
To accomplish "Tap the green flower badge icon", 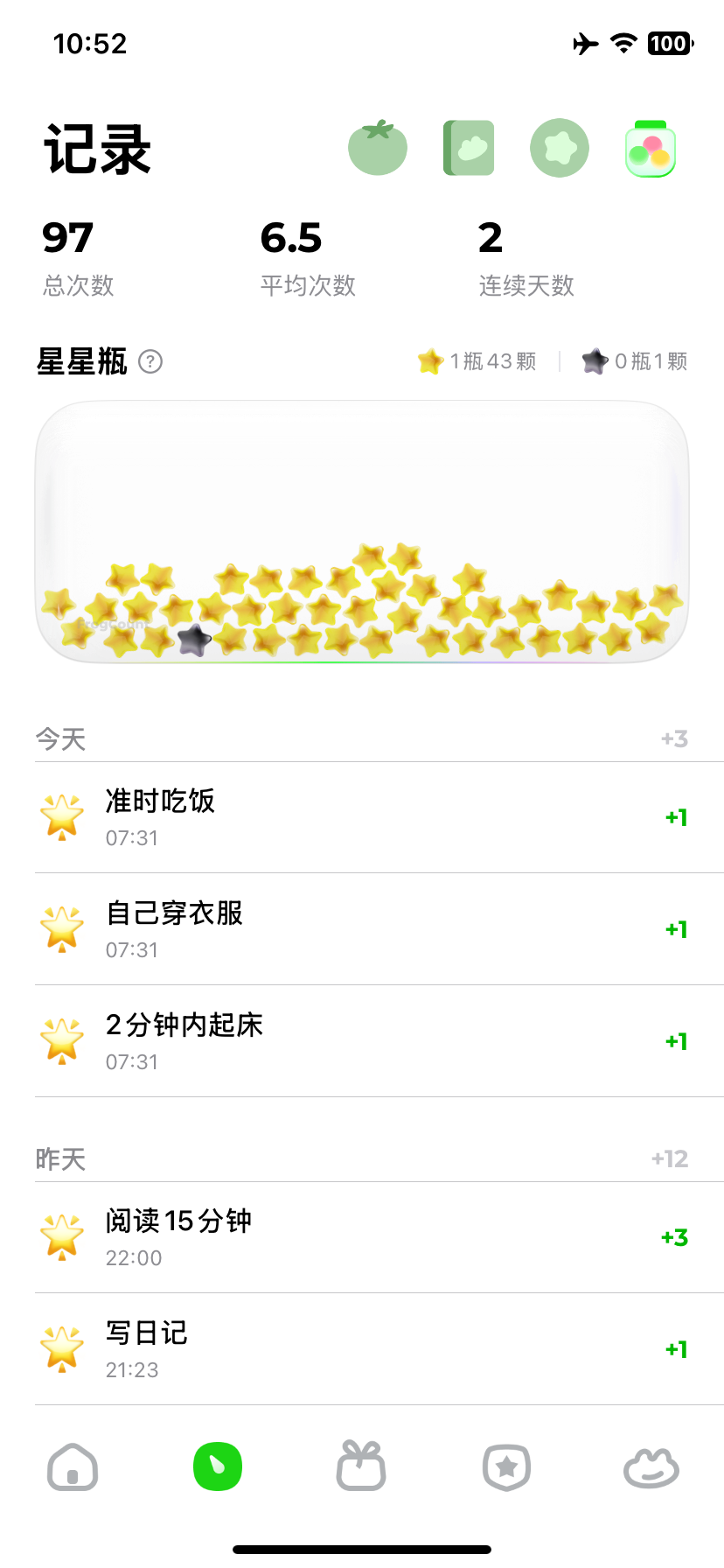I will (x=560, y=148).
